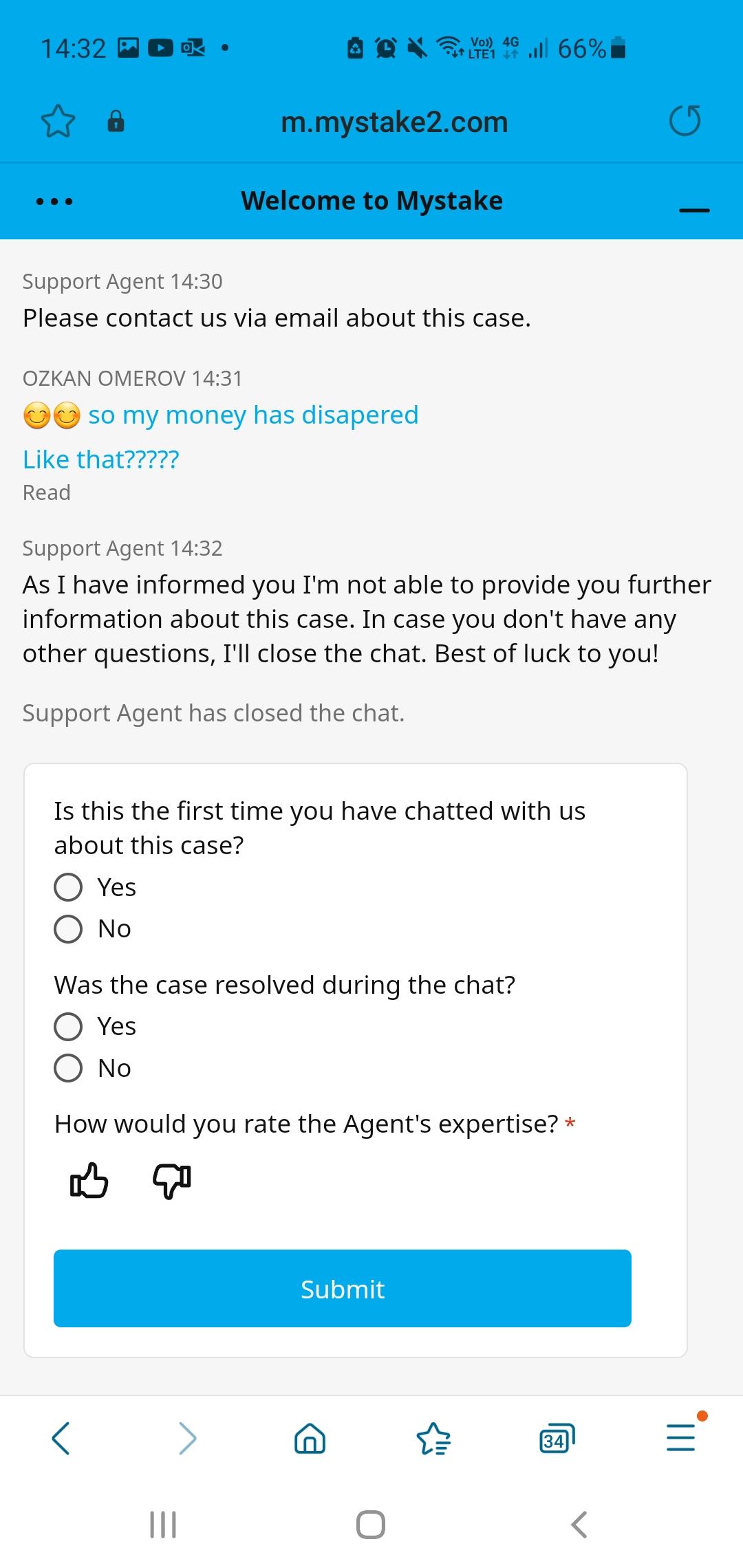Screen dimensions: 743x1568
Task: Go back to previous browser page
Action: [61, 1438]
